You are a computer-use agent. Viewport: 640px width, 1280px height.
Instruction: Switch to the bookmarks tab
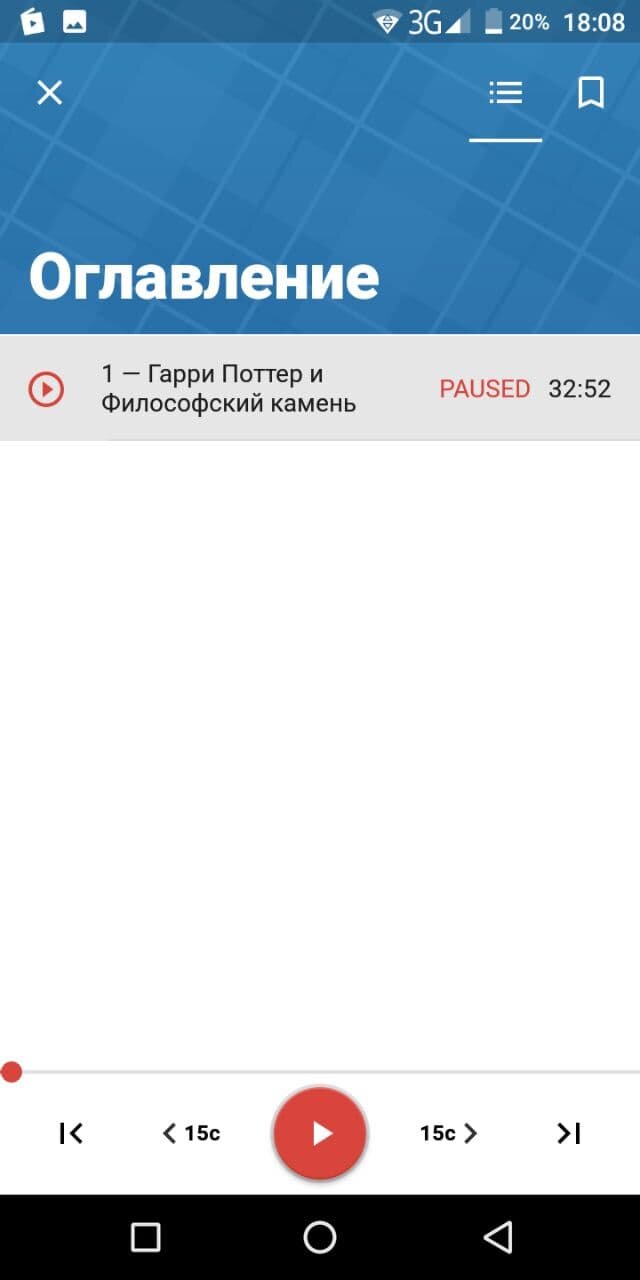coord(591,93)
